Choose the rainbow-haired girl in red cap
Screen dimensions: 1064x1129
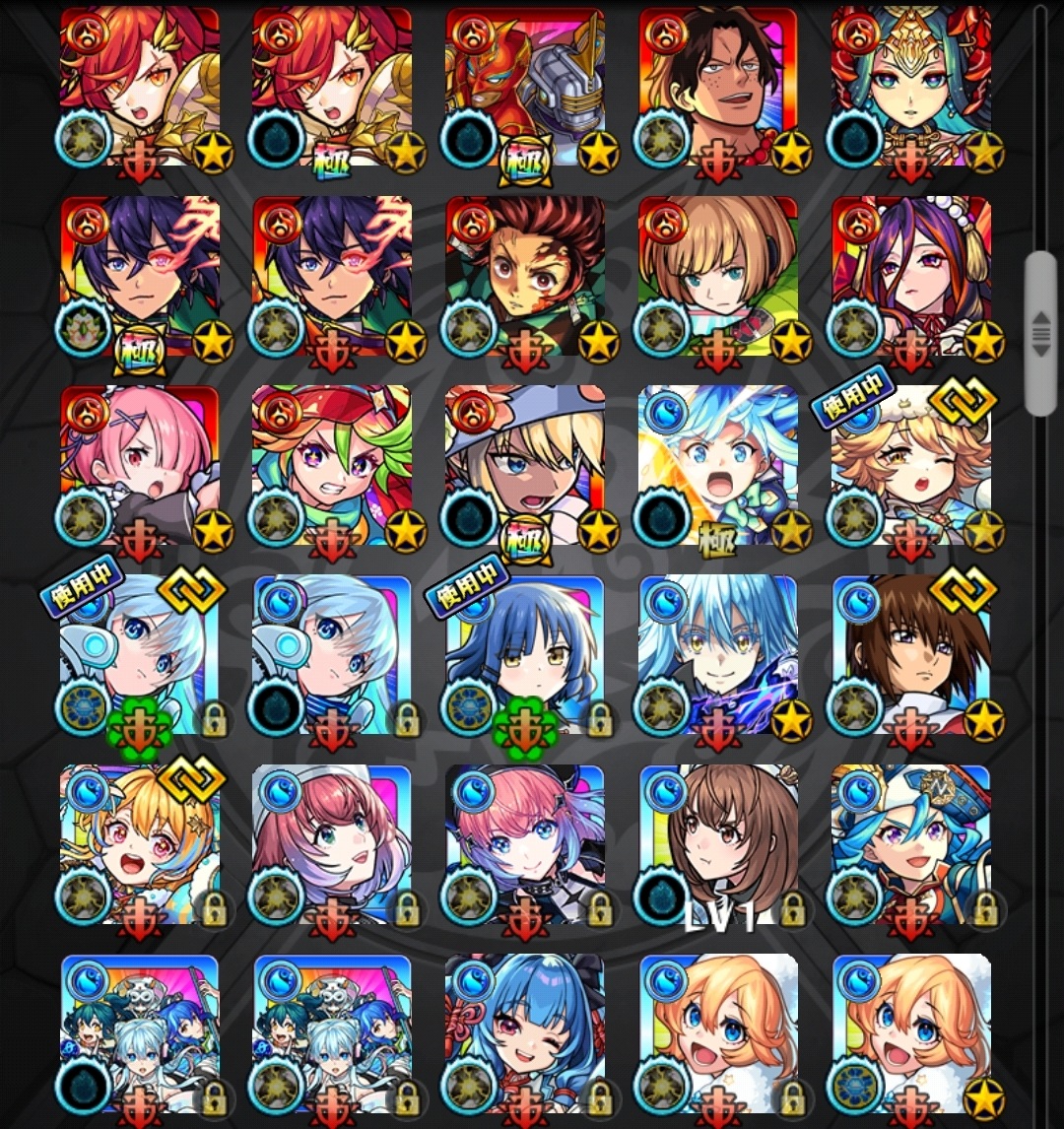point(331,465)
